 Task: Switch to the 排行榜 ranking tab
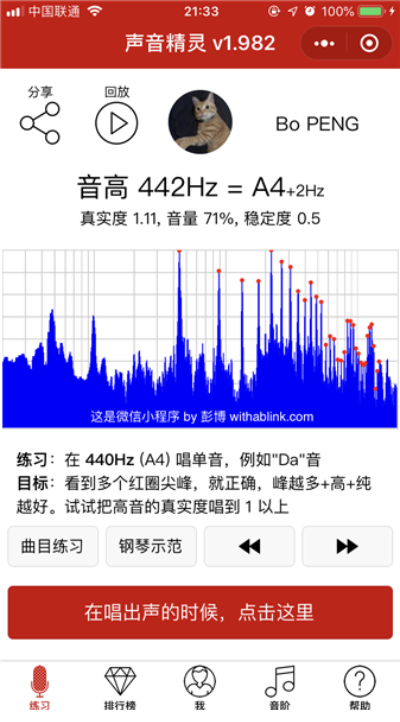[120, 688]
